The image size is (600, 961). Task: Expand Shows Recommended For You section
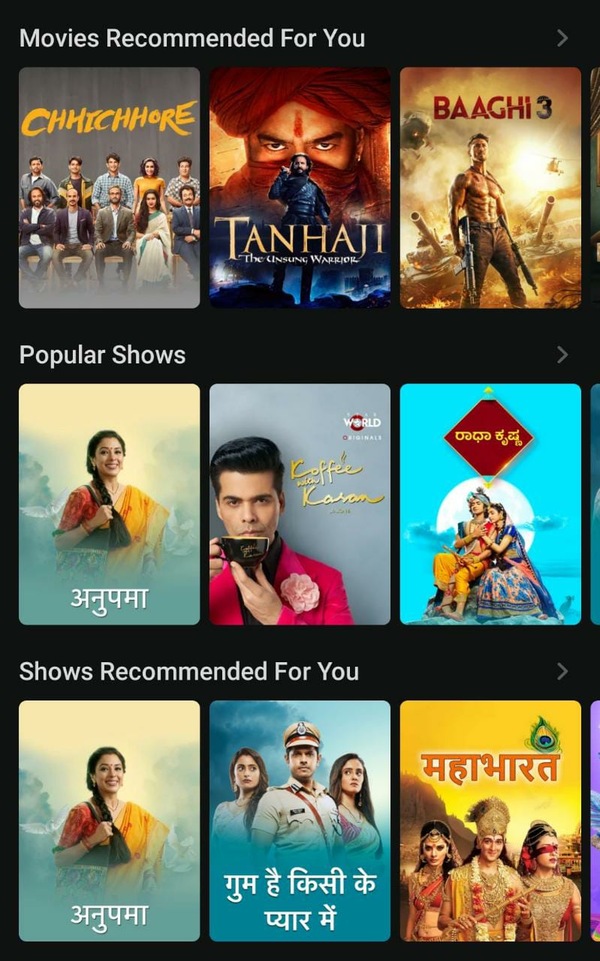[562, 671]
